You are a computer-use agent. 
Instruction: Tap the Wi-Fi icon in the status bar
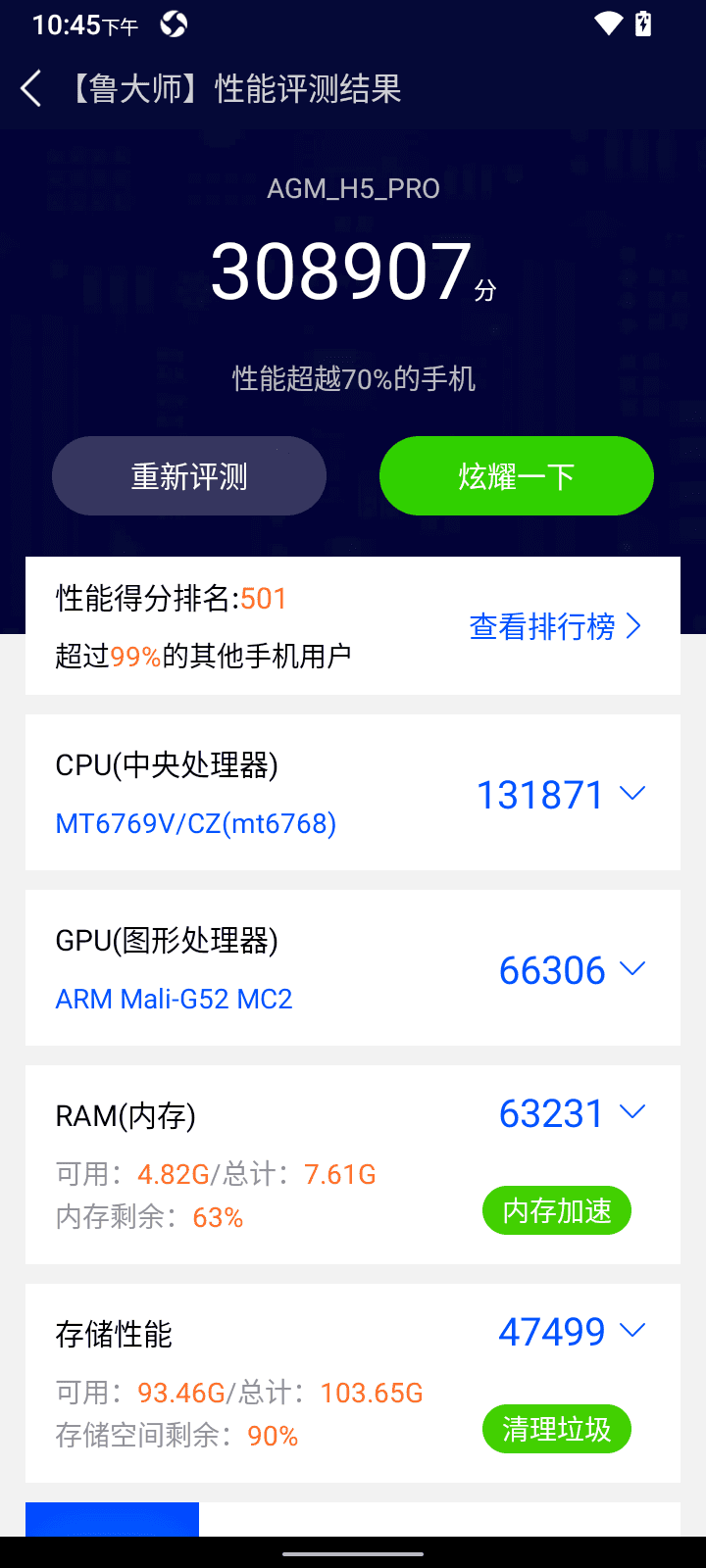[609, 23]
